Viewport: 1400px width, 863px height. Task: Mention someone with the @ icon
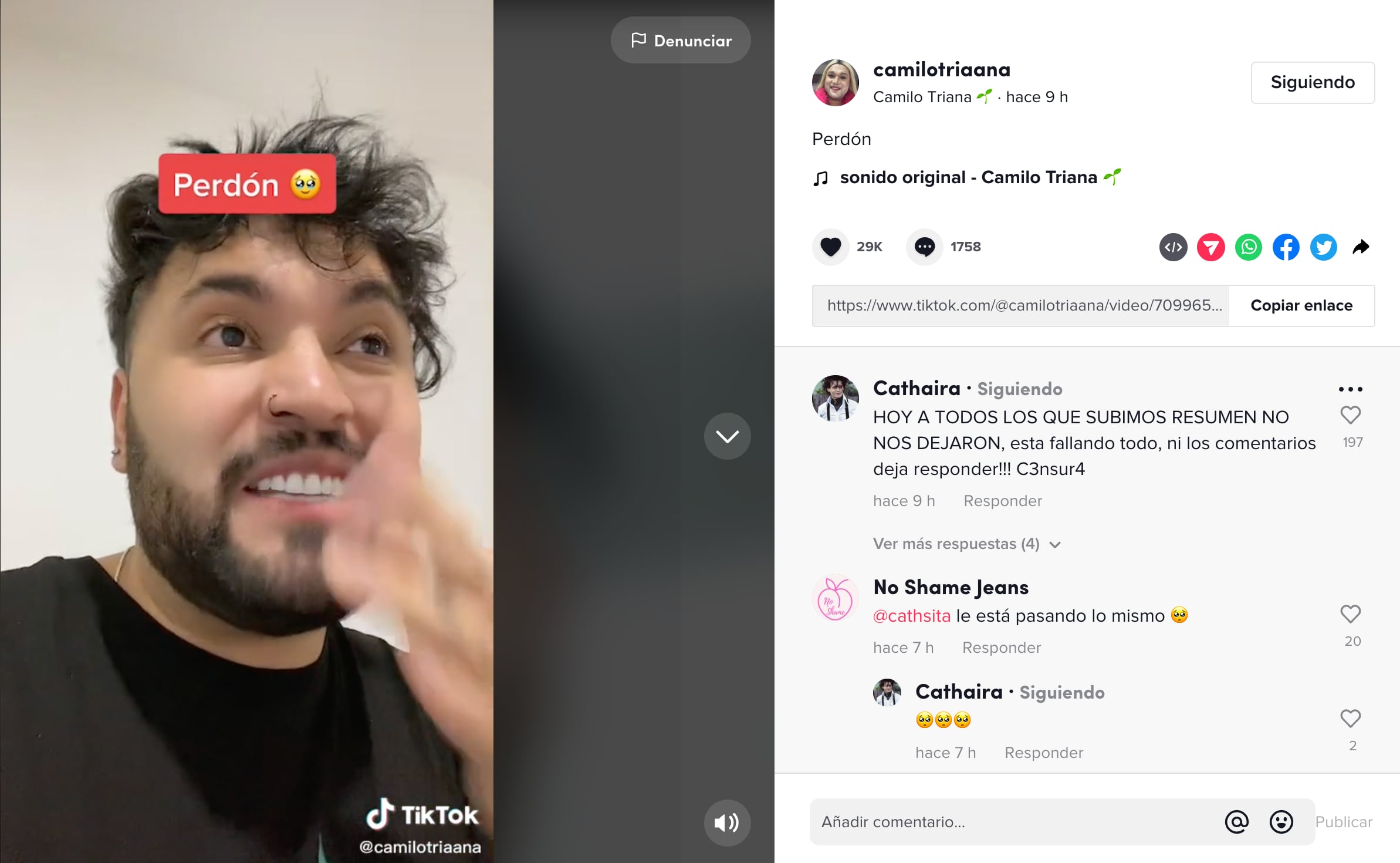[1236, 822]
